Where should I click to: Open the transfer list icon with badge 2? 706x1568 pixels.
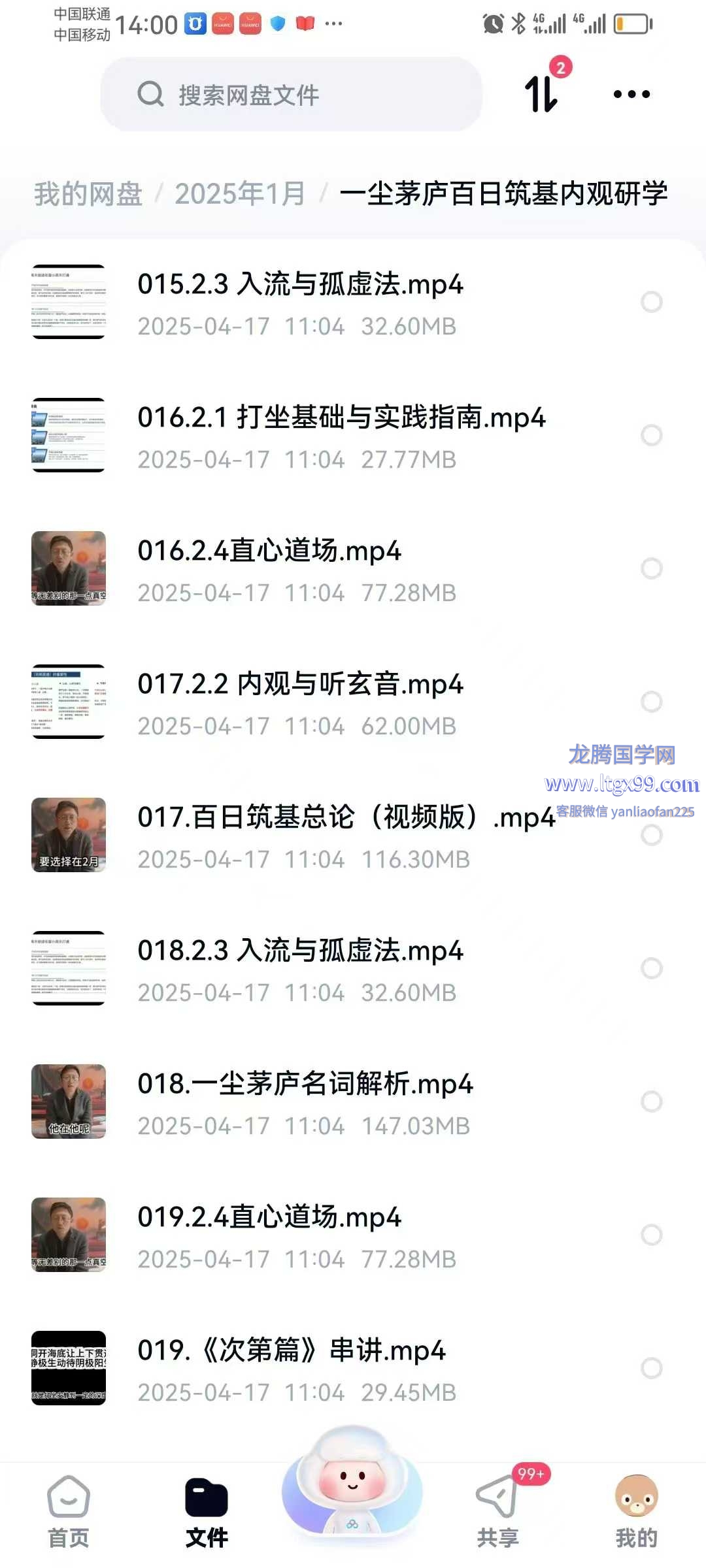point(543,93)
